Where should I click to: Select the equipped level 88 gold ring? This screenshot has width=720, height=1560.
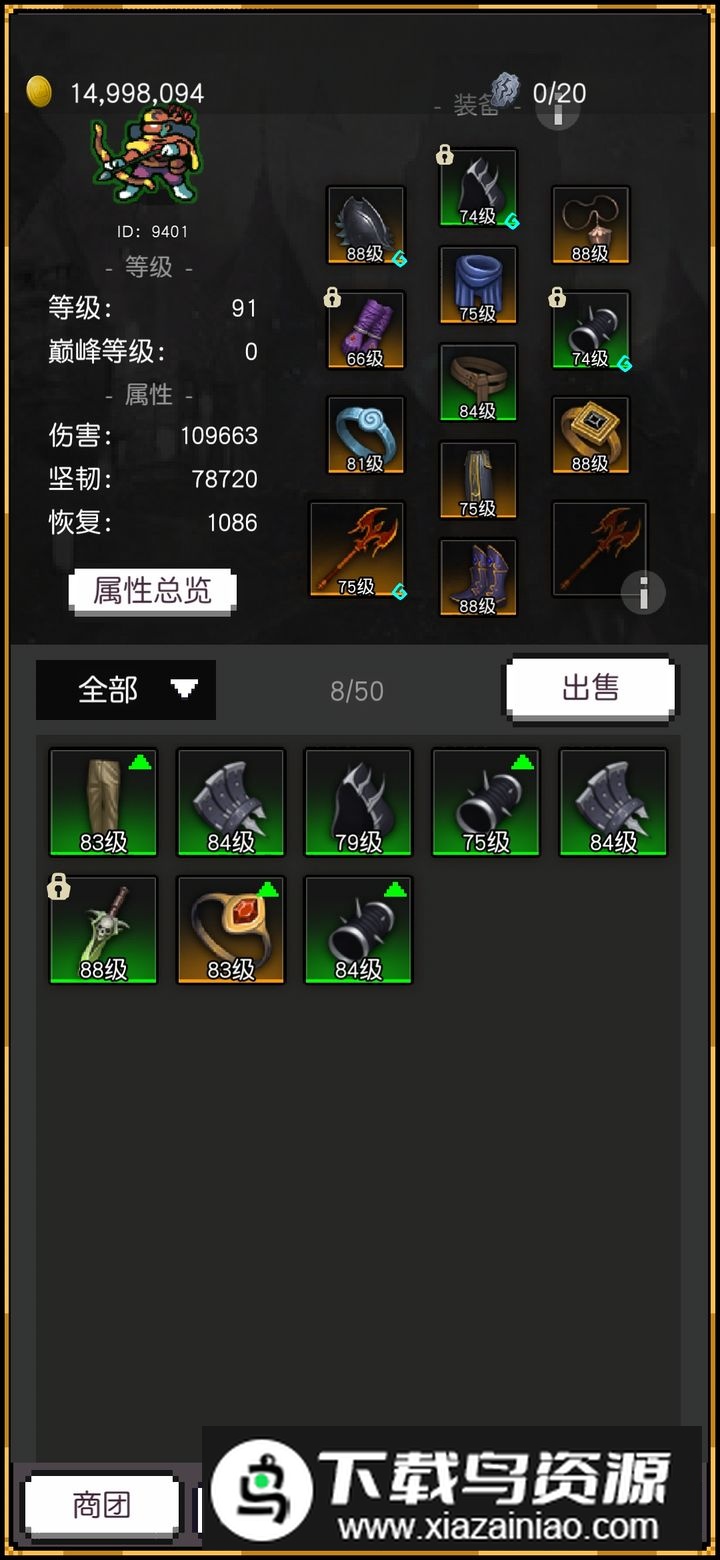[590, 435]
